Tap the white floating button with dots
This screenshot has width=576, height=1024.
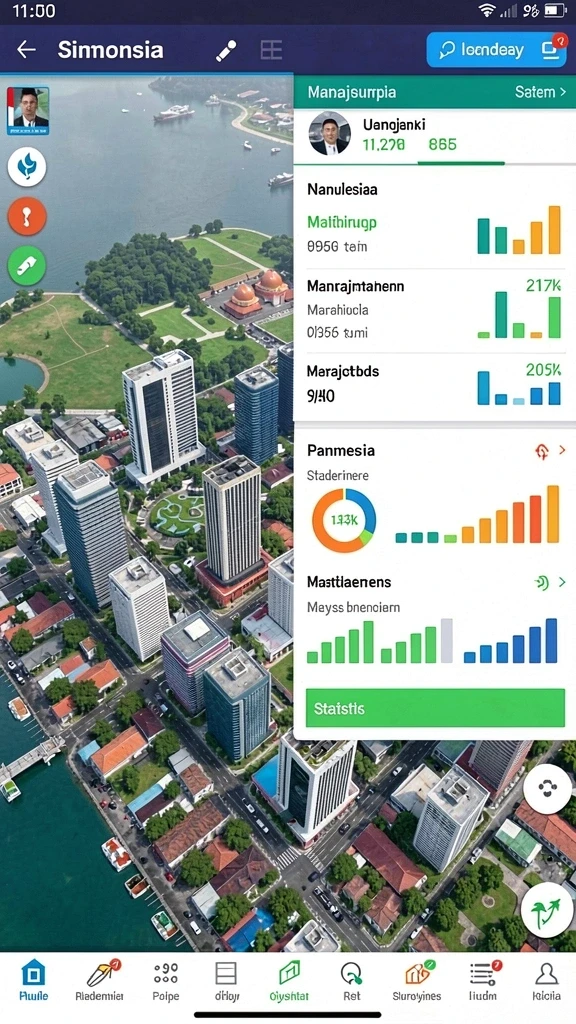[547, 788]
